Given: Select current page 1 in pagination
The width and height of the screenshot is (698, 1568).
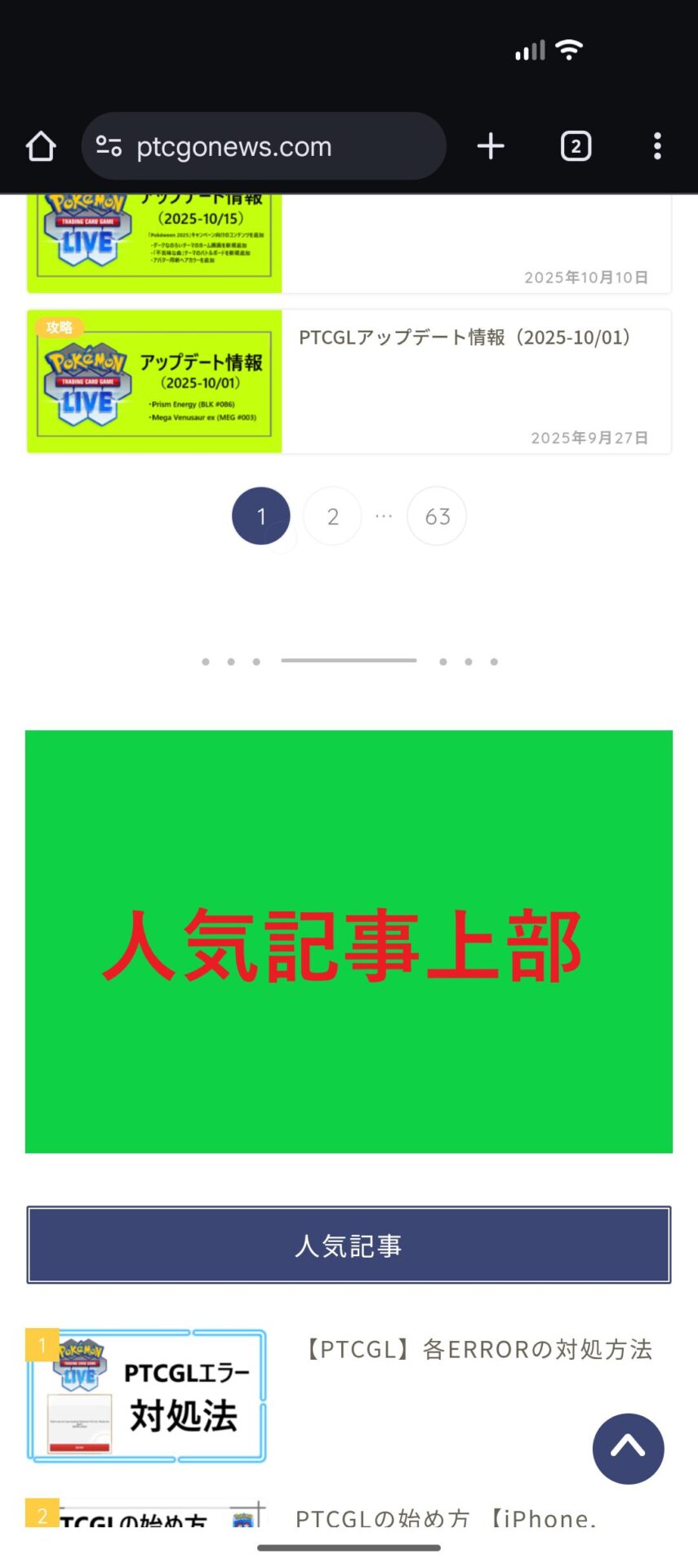Looking at the screenshot, I should (x=261, y=516).
